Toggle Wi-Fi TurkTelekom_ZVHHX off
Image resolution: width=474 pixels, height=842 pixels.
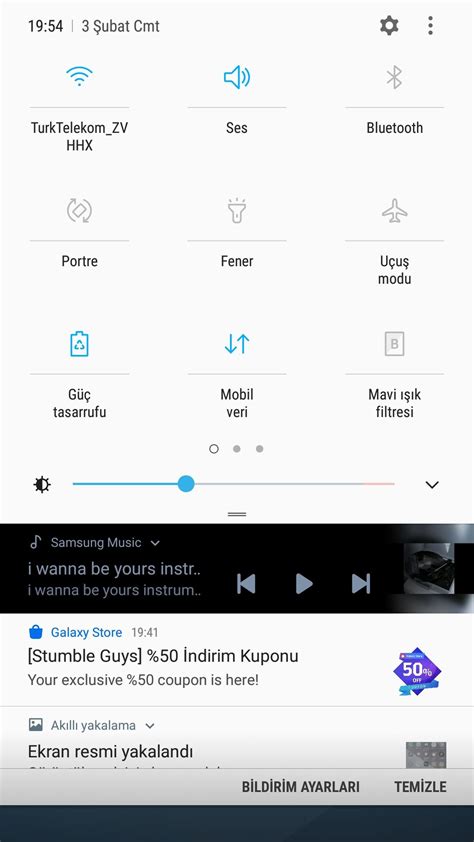point(79,77)
